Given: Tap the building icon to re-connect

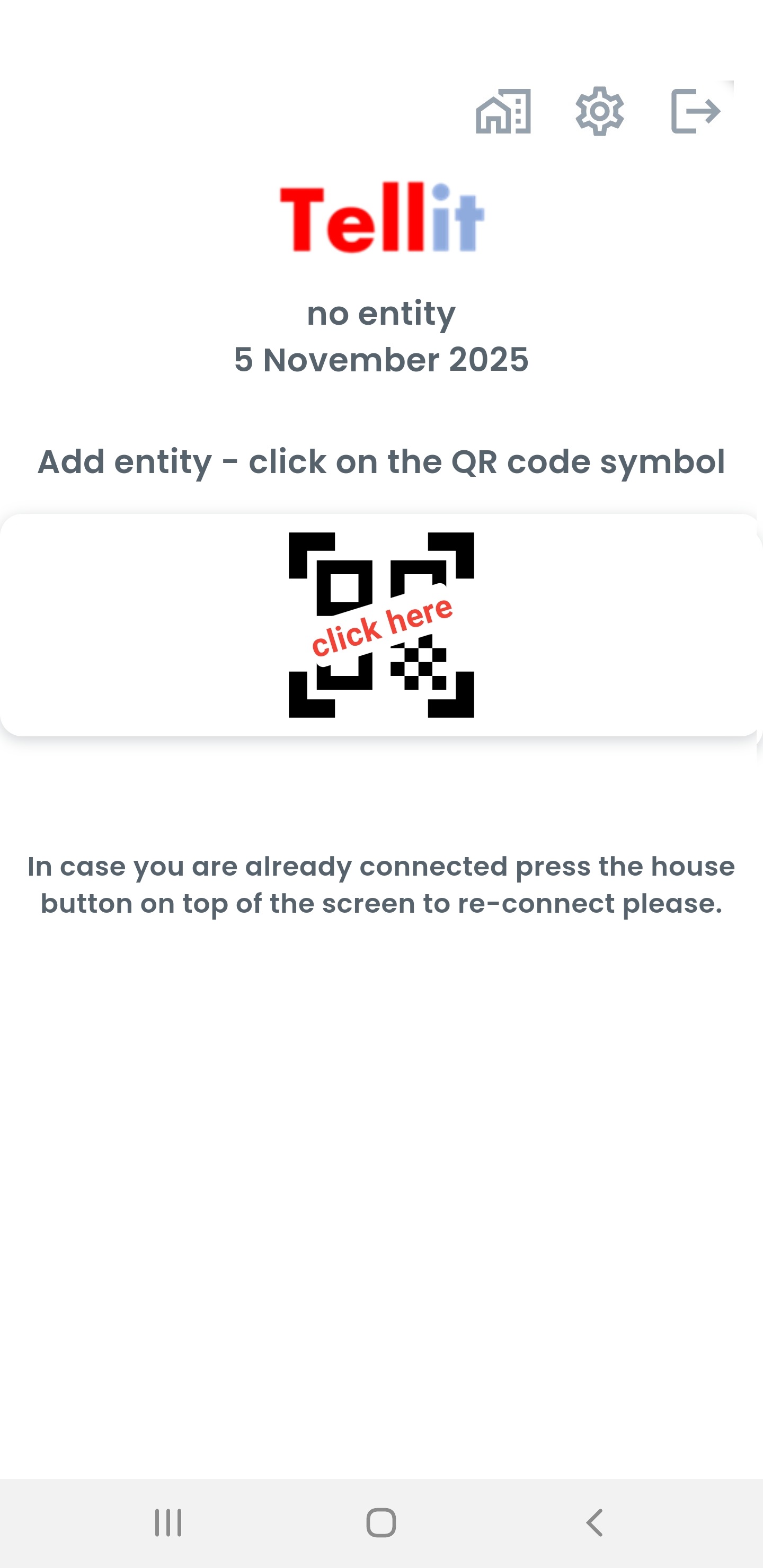Looking at the screenshot, I should (501, 112).
